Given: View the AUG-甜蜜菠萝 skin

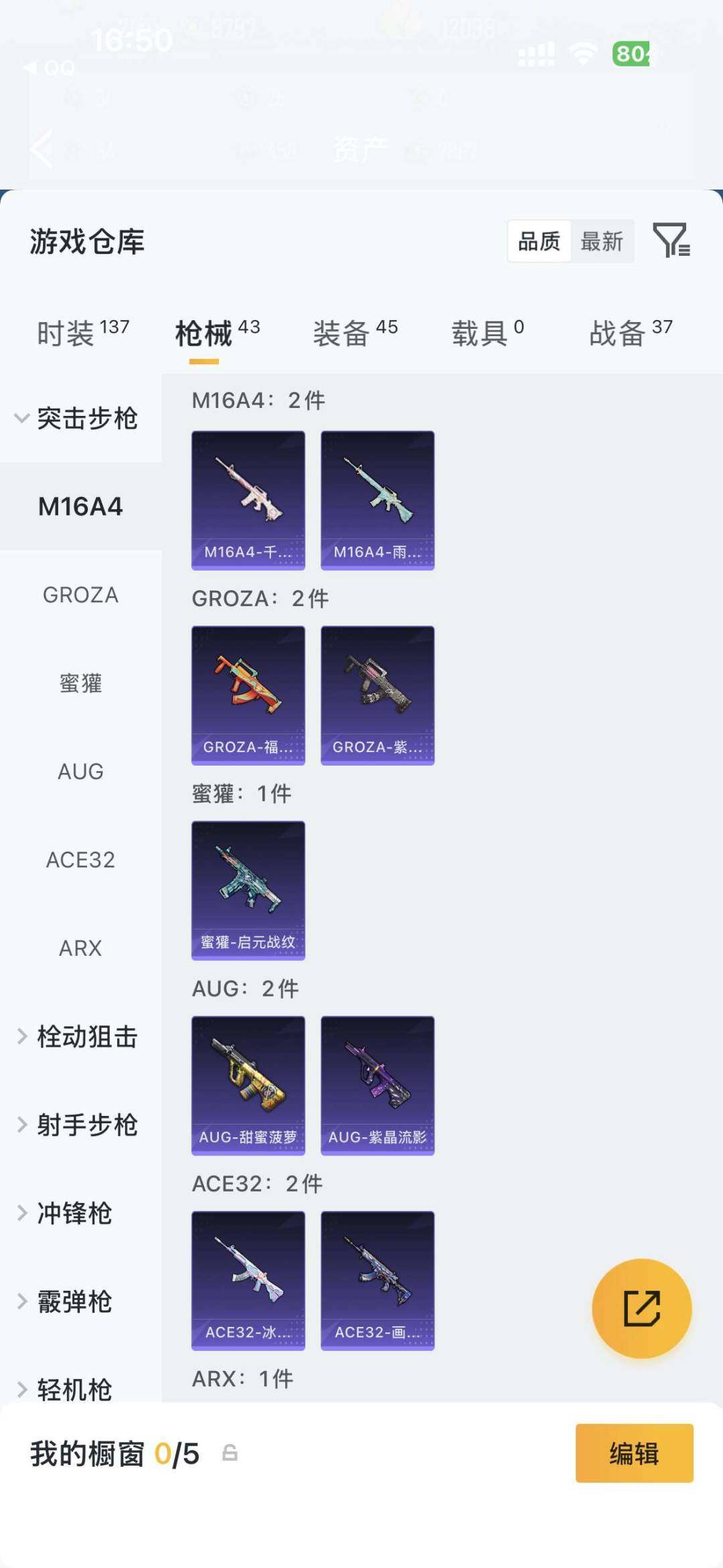Looking at the screenshot, I should coord(248,1085).
